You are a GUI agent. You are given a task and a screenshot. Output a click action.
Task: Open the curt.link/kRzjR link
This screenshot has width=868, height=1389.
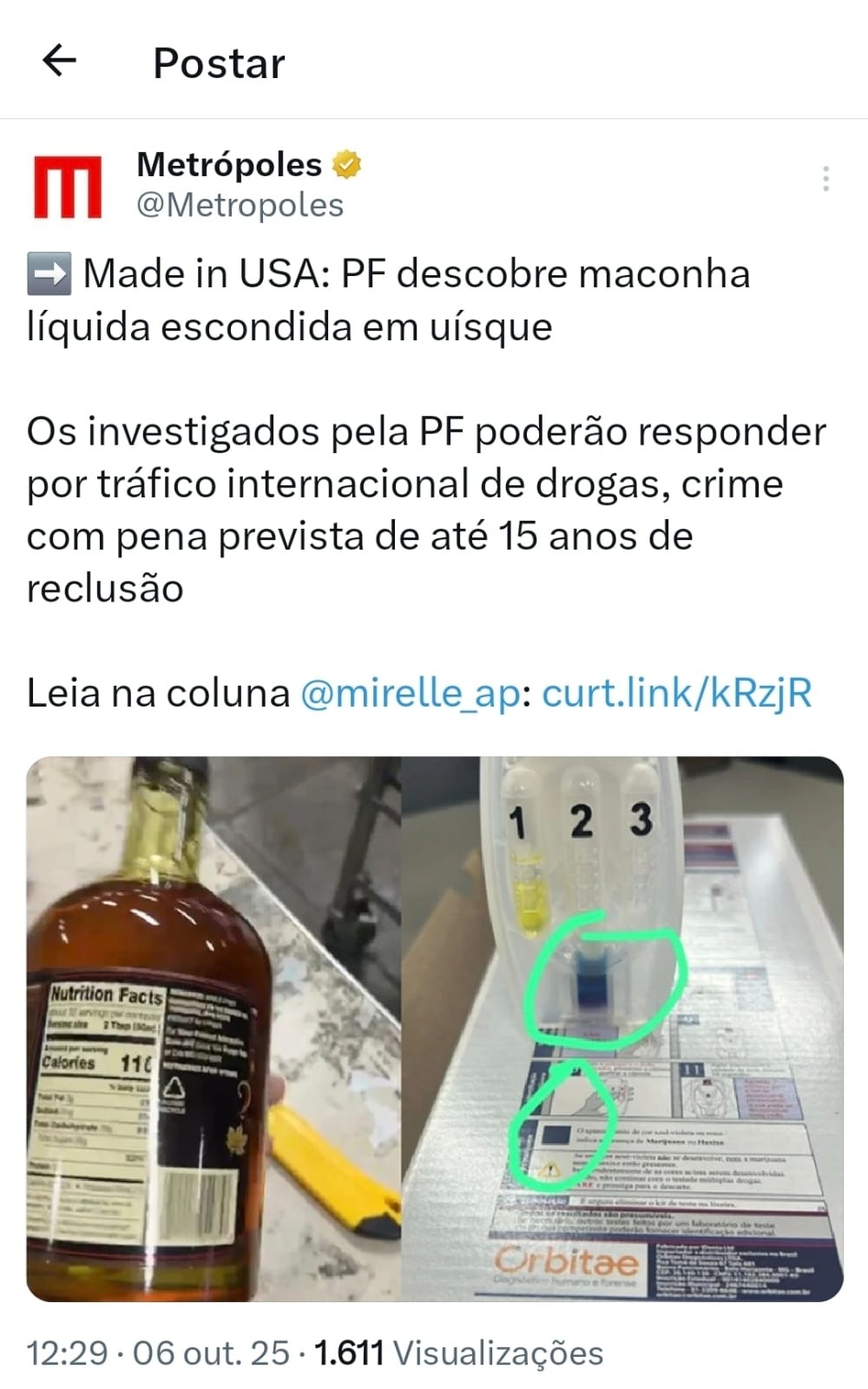676,694
